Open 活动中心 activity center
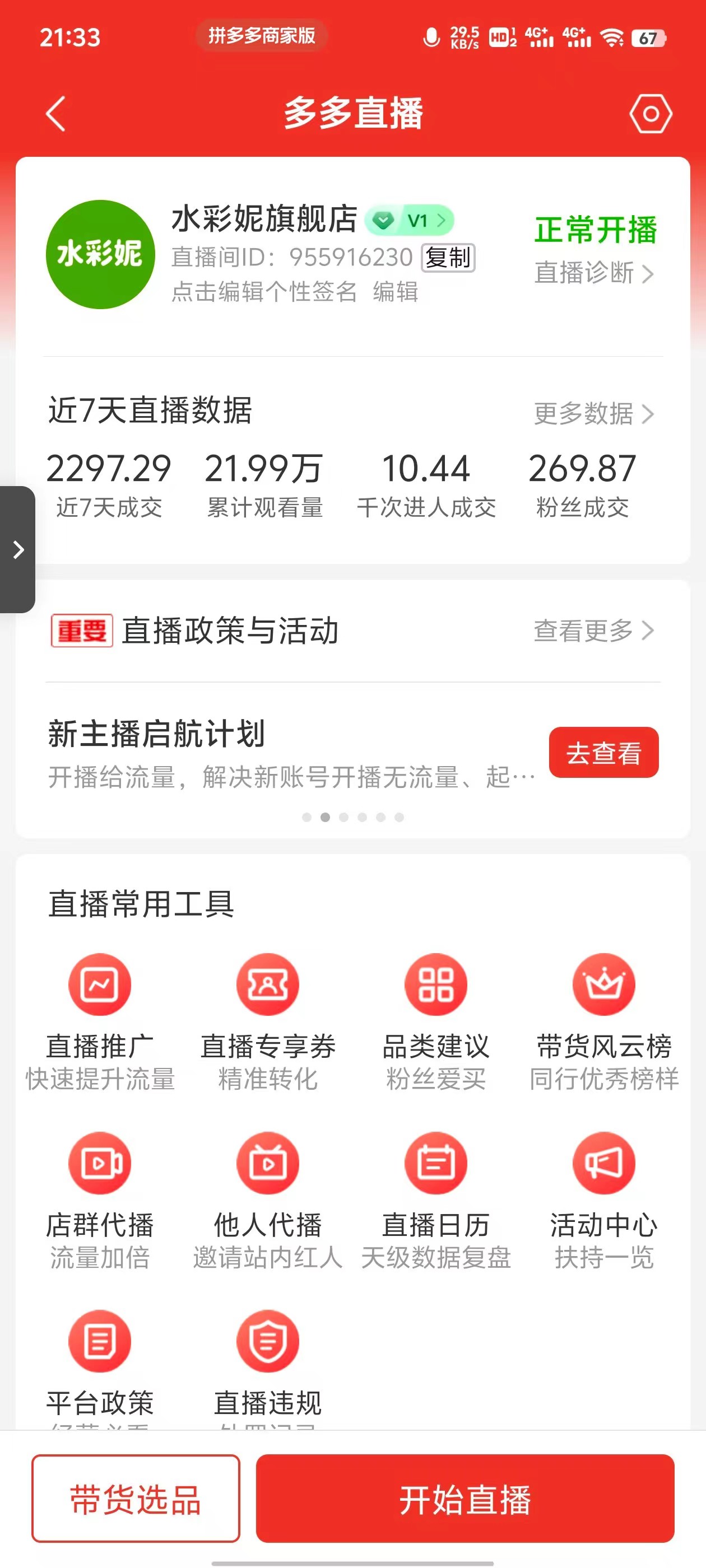 click(604, 1200)
